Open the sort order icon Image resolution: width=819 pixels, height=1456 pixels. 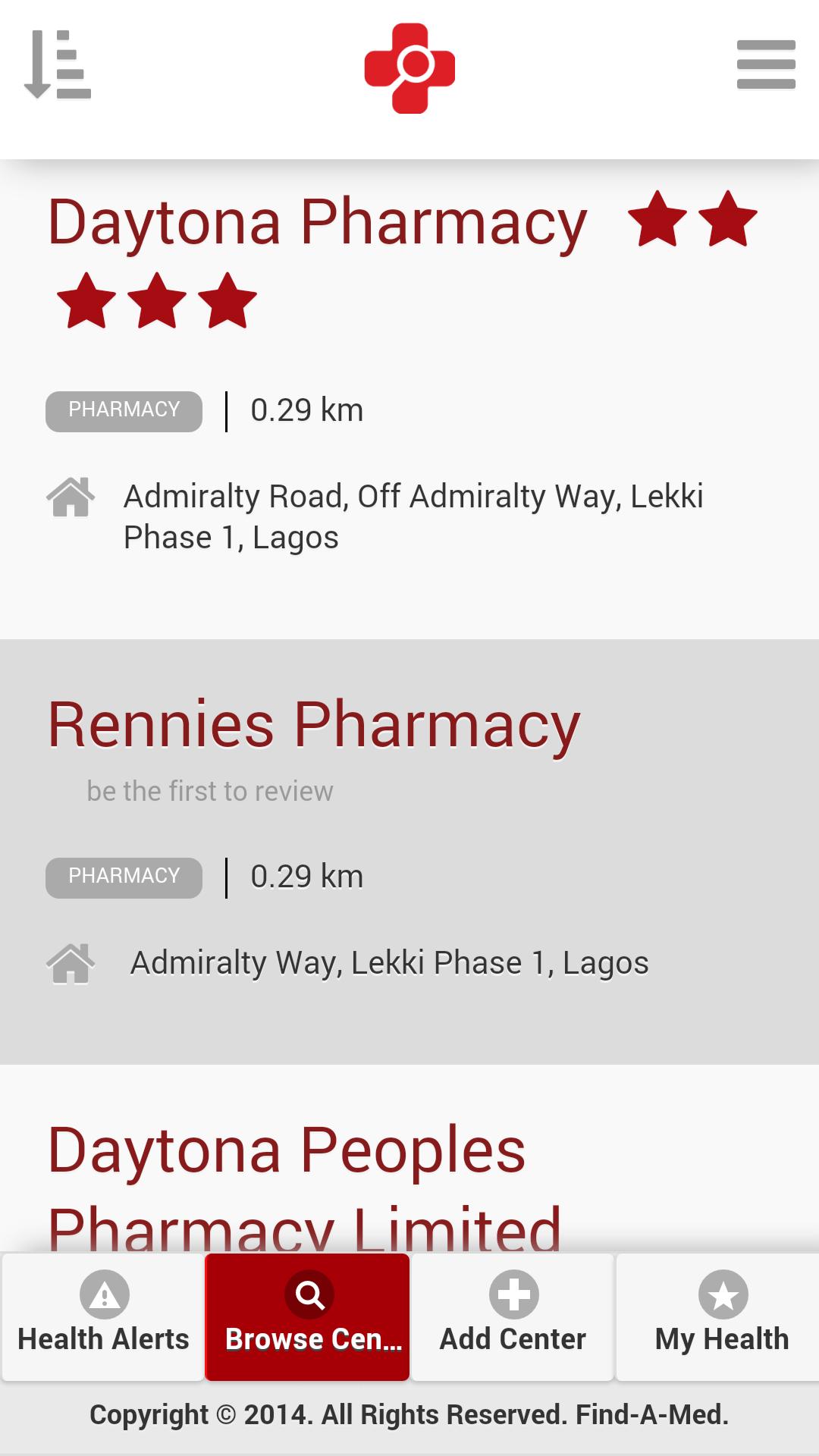tap(58, 65)
